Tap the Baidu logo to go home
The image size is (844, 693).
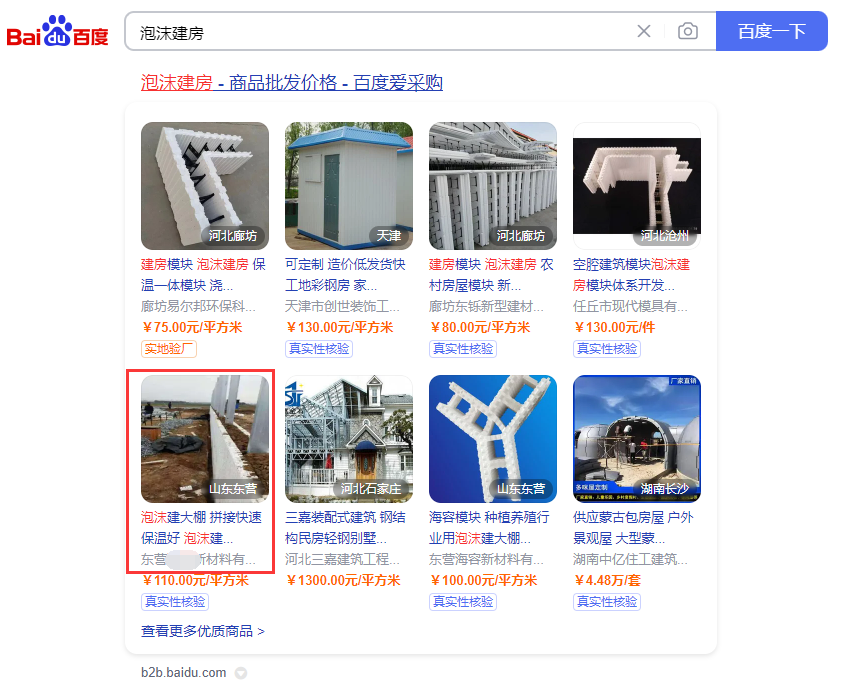pos(58,32)
